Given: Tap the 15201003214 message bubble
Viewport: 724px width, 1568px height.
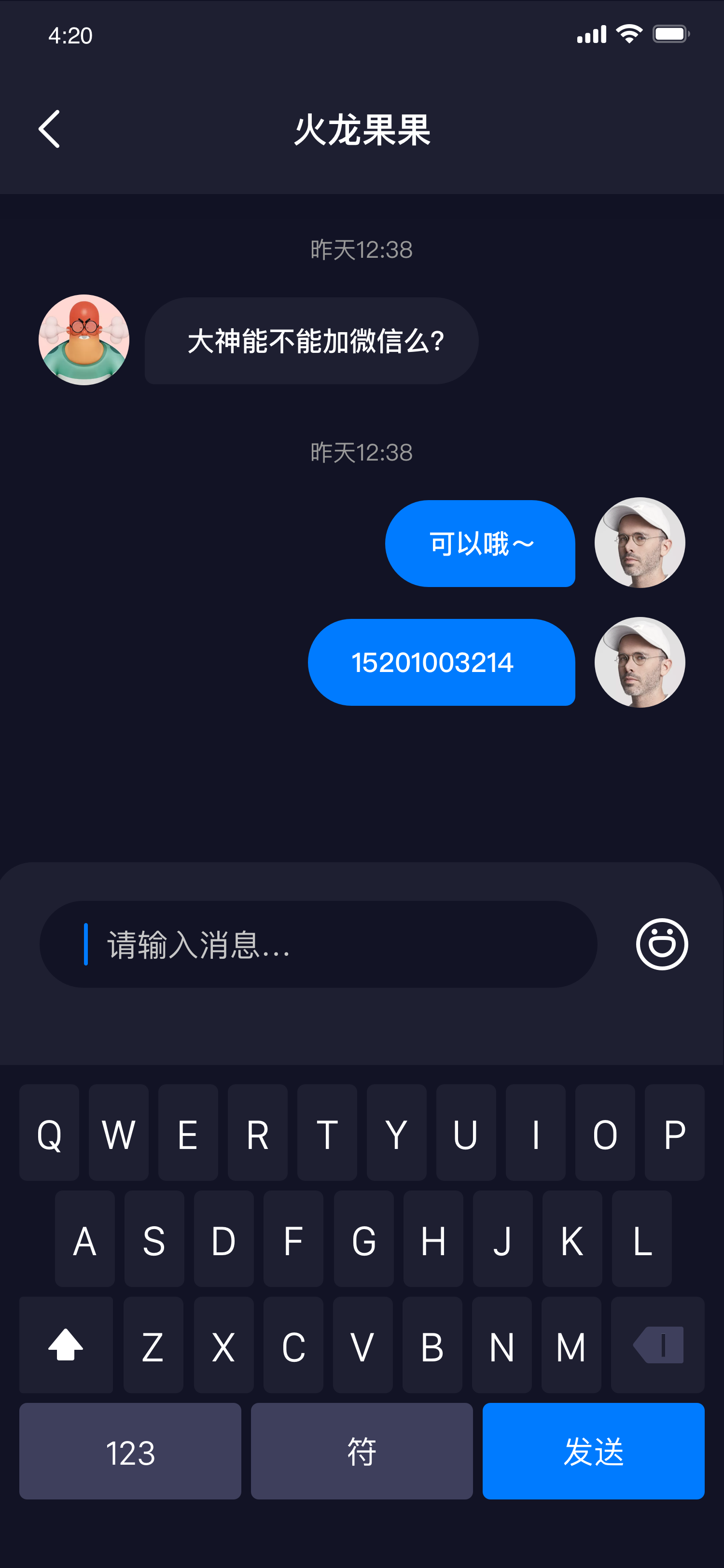Looking at the screenshot, I should coord(441,662).
